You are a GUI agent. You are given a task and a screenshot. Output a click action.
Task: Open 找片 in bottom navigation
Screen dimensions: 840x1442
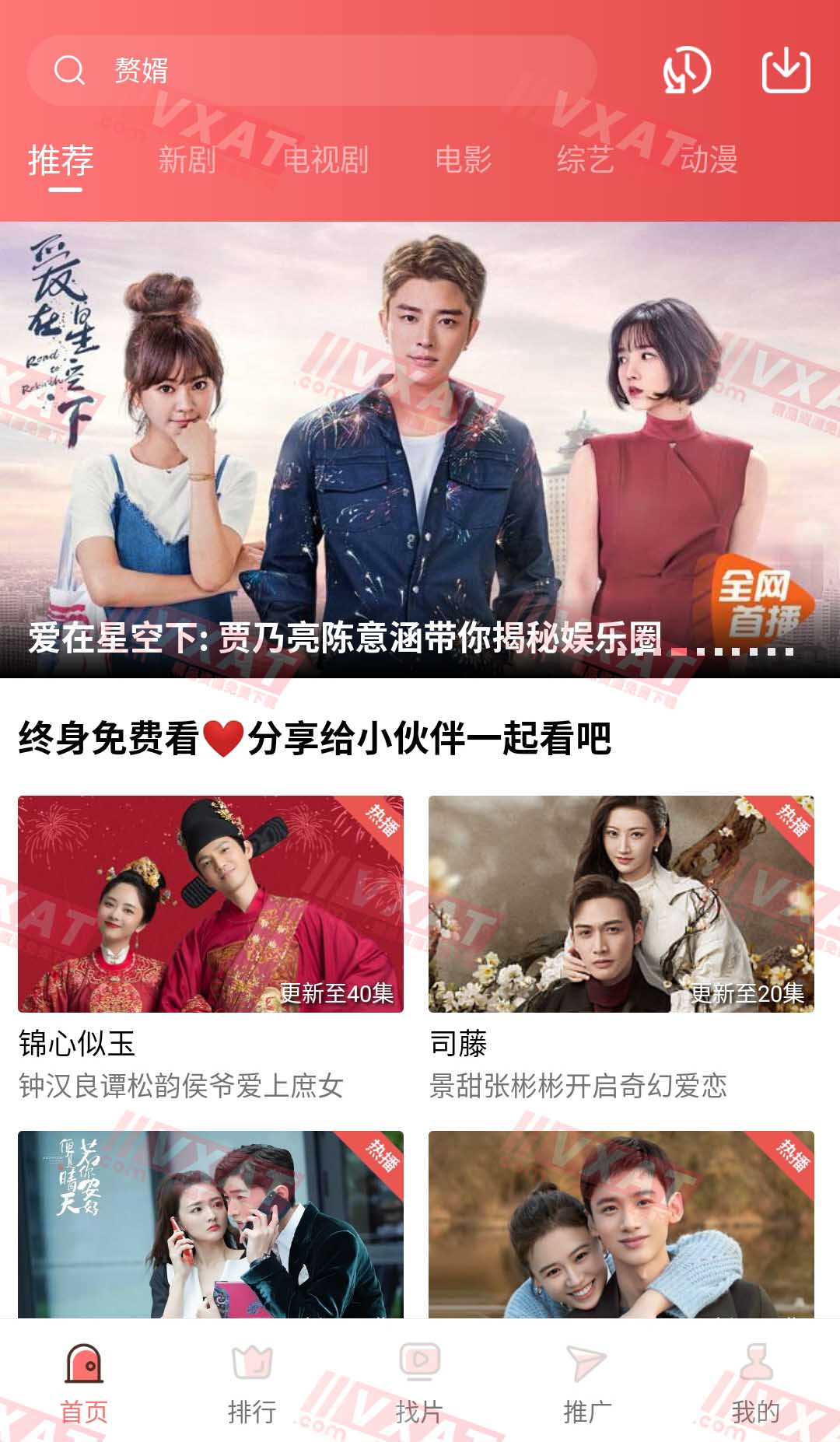(419, 1384)
